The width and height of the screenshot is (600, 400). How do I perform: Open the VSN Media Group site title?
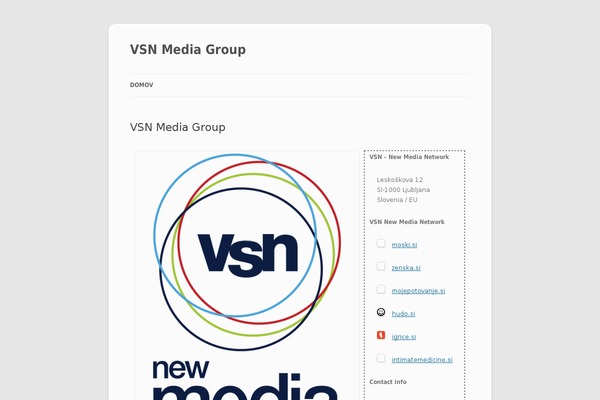[187, 50]
